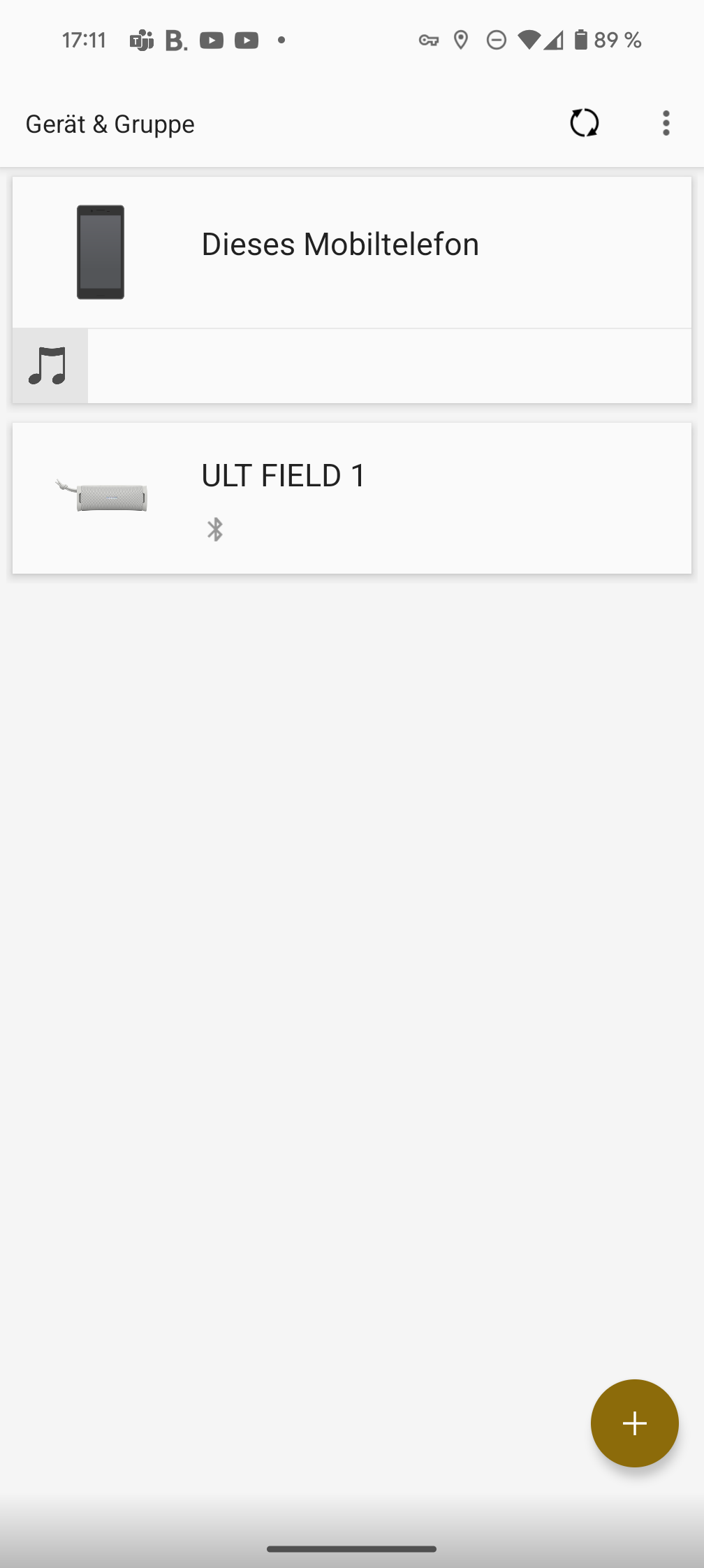704x1568 pixels.
Task: Open the overflow menu
Action: click(666, 124)
